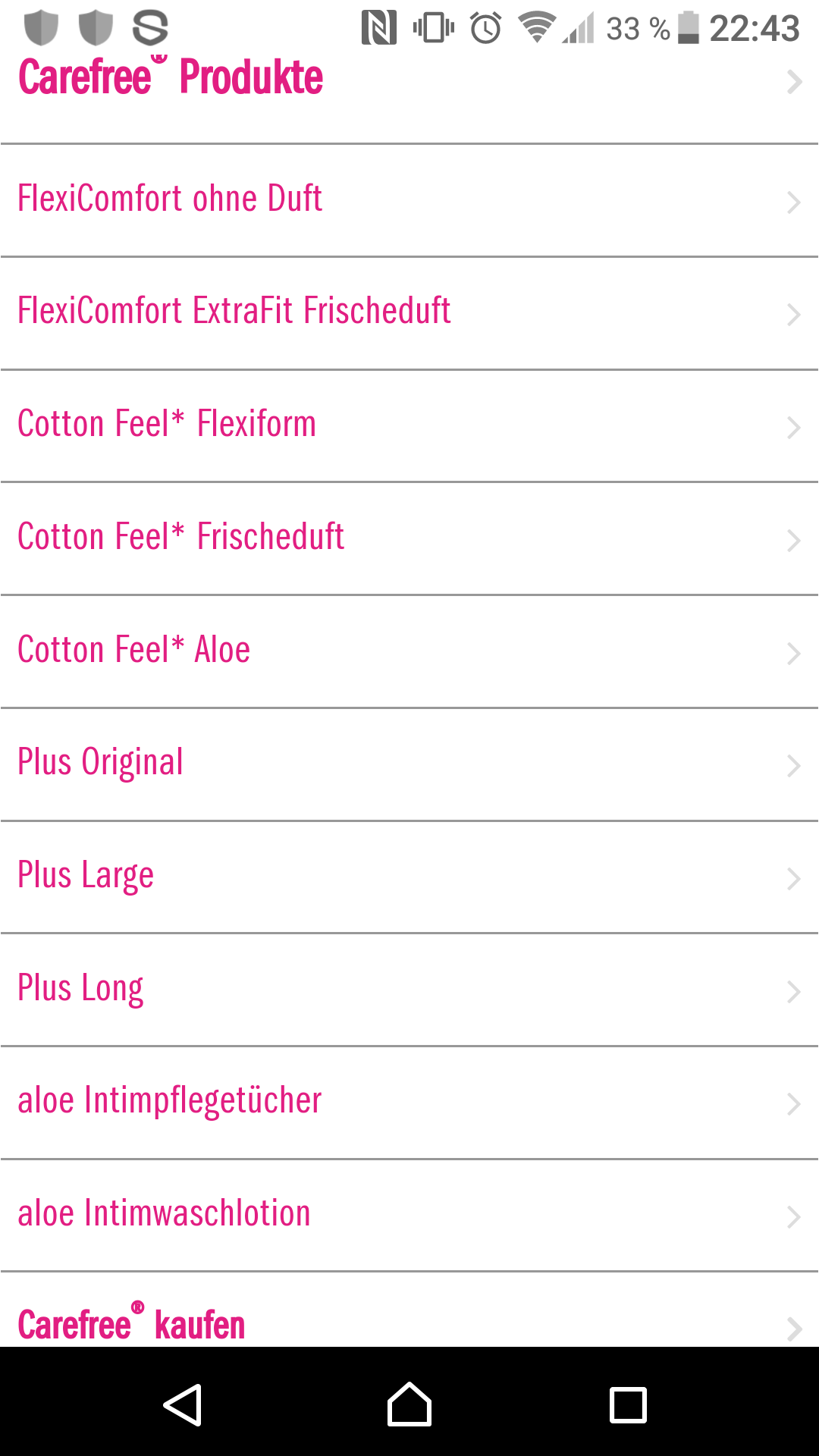Go to Carefree kaufen
Viewport: 819px width, 1456px height.
pos(409,1310)
